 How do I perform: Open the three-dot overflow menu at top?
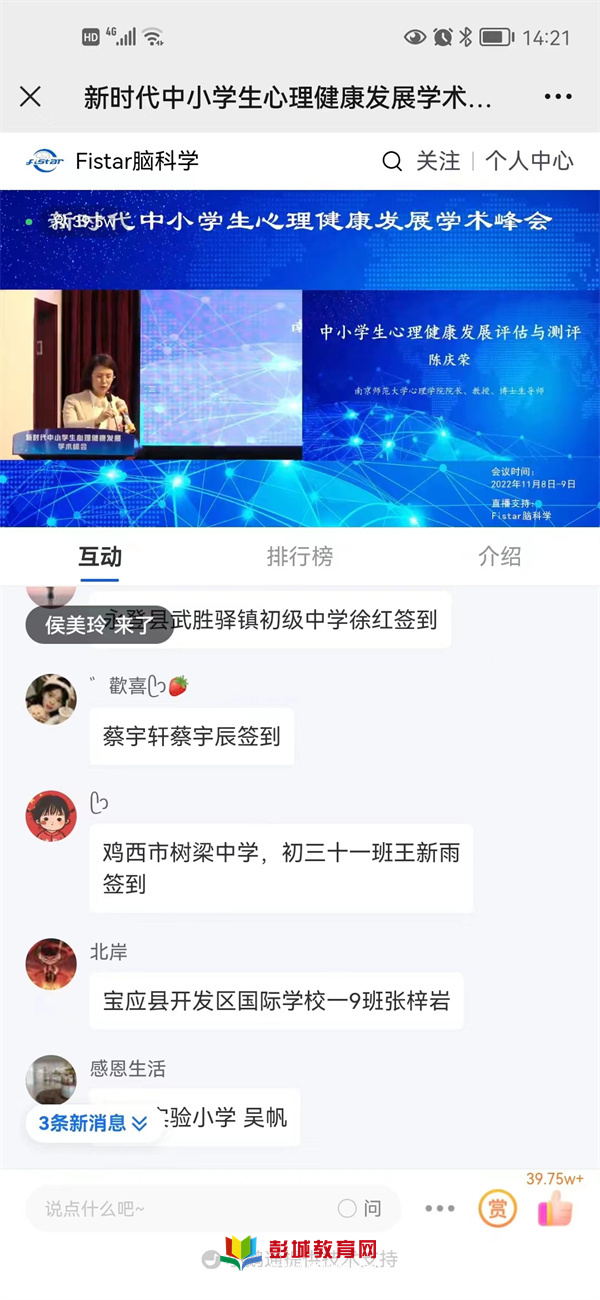tap(557, 97)
